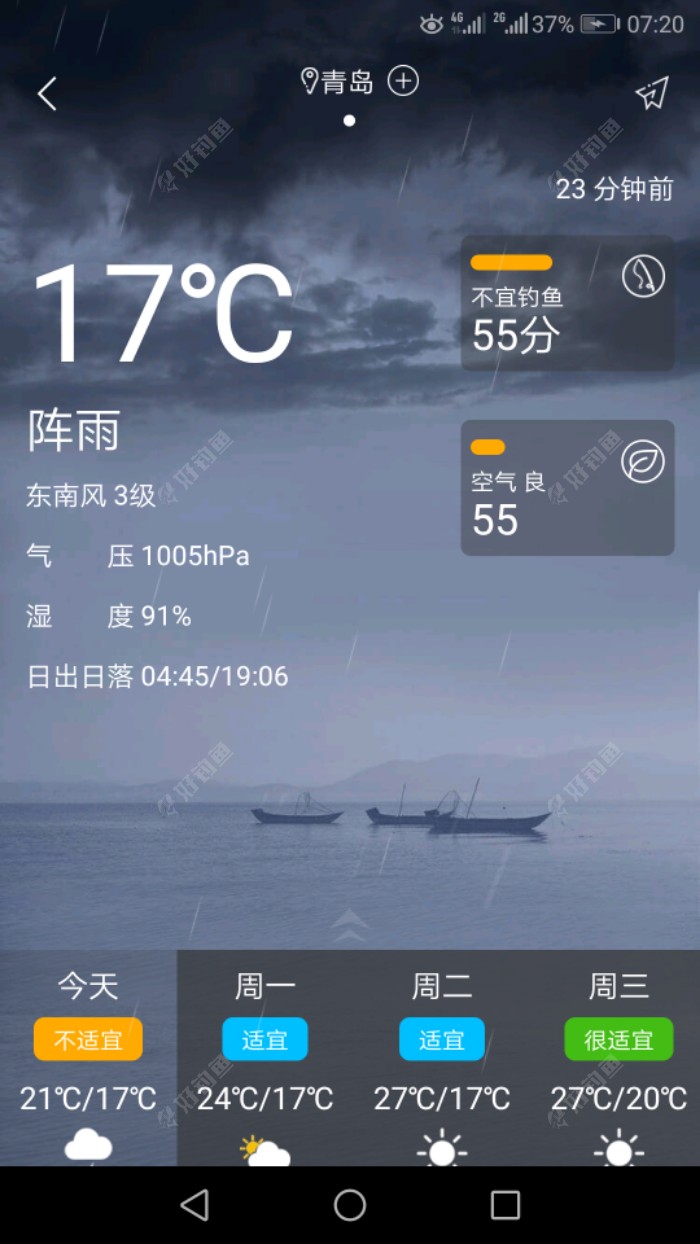
Task: Select the 周二 forecast column
Action: (442, 1057)
